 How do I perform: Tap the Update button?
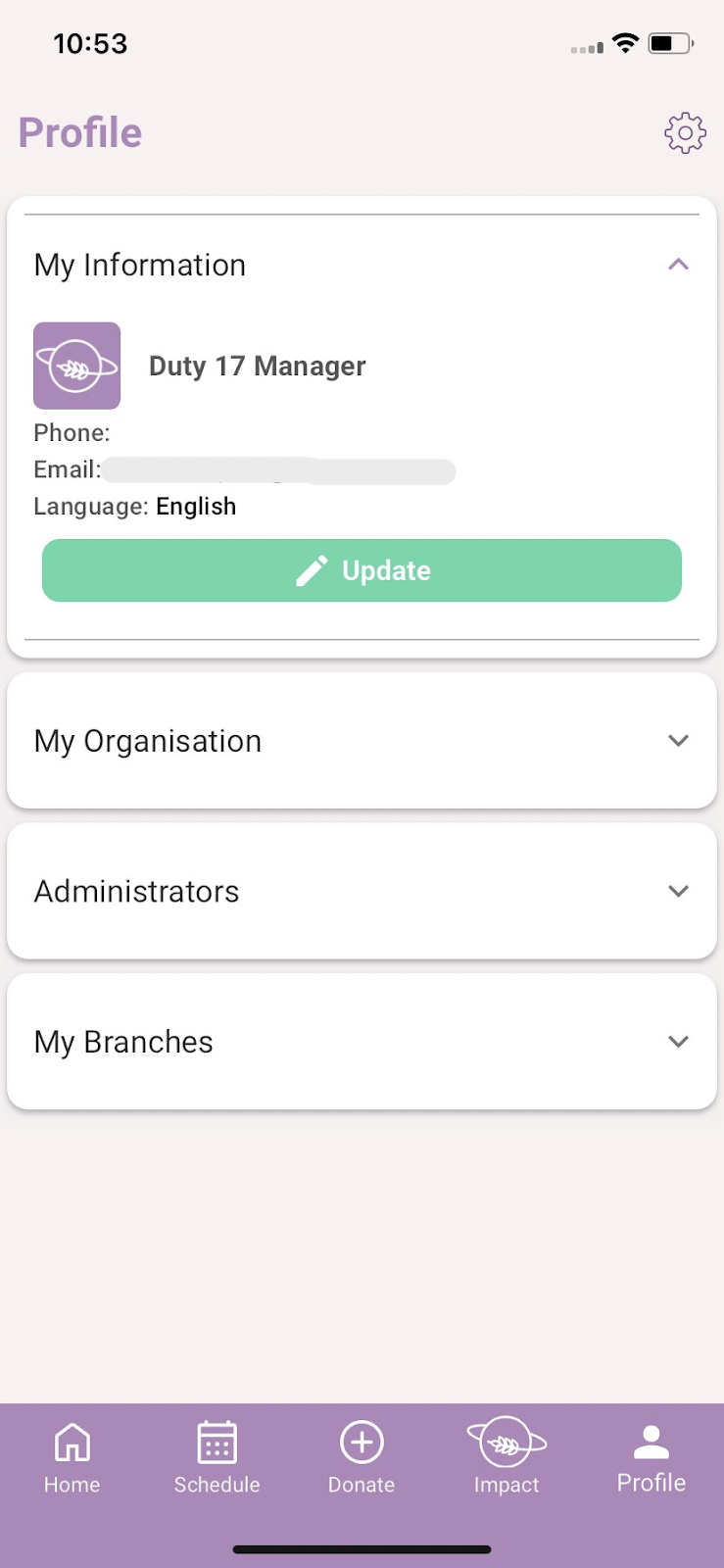(x=362, y=570)
